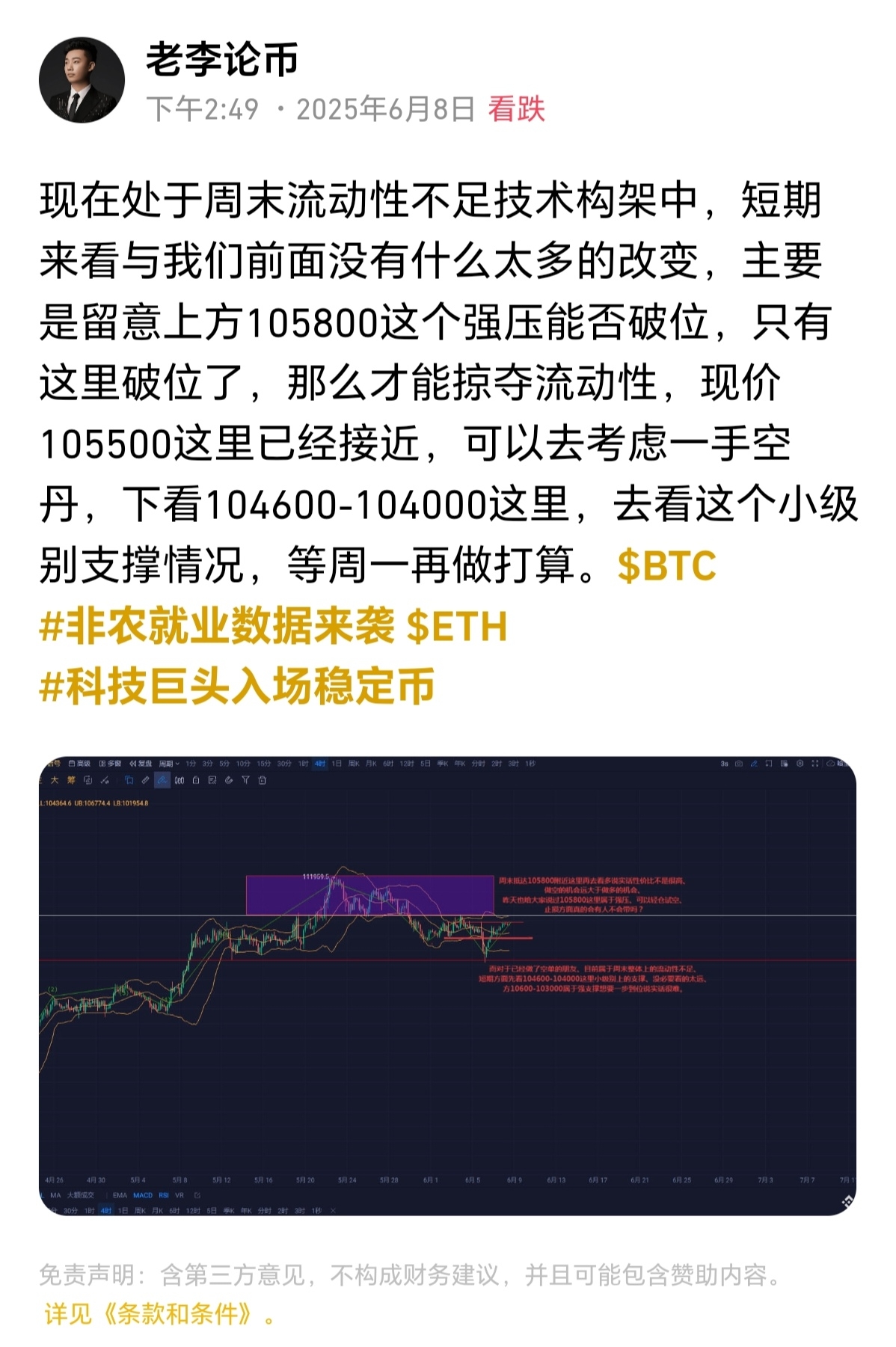Viewport: 896px width, 1347px height.
Task: View the attached BTC chart image
Action: click(x=447, y=984)
